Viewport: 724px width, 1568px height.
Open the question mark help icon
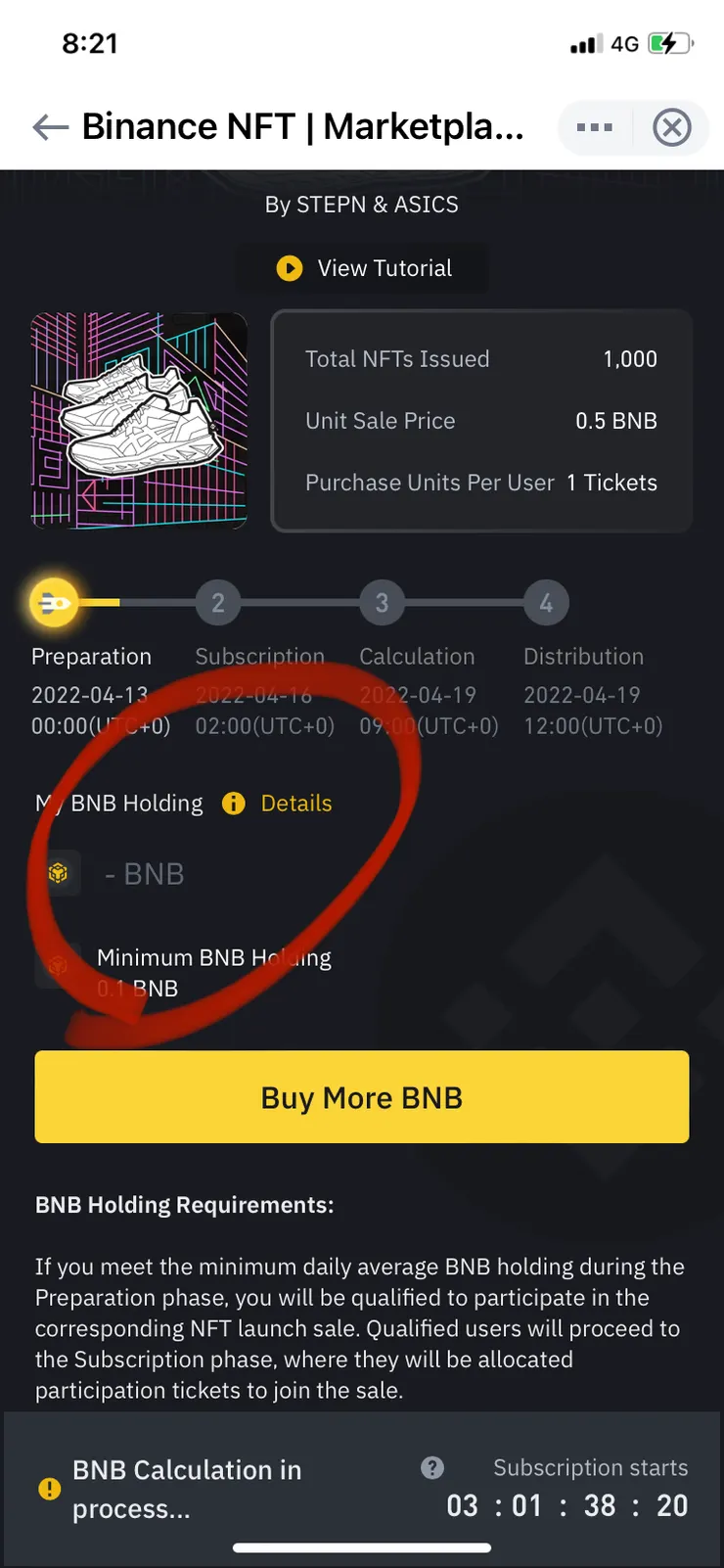coord(431,1467)
